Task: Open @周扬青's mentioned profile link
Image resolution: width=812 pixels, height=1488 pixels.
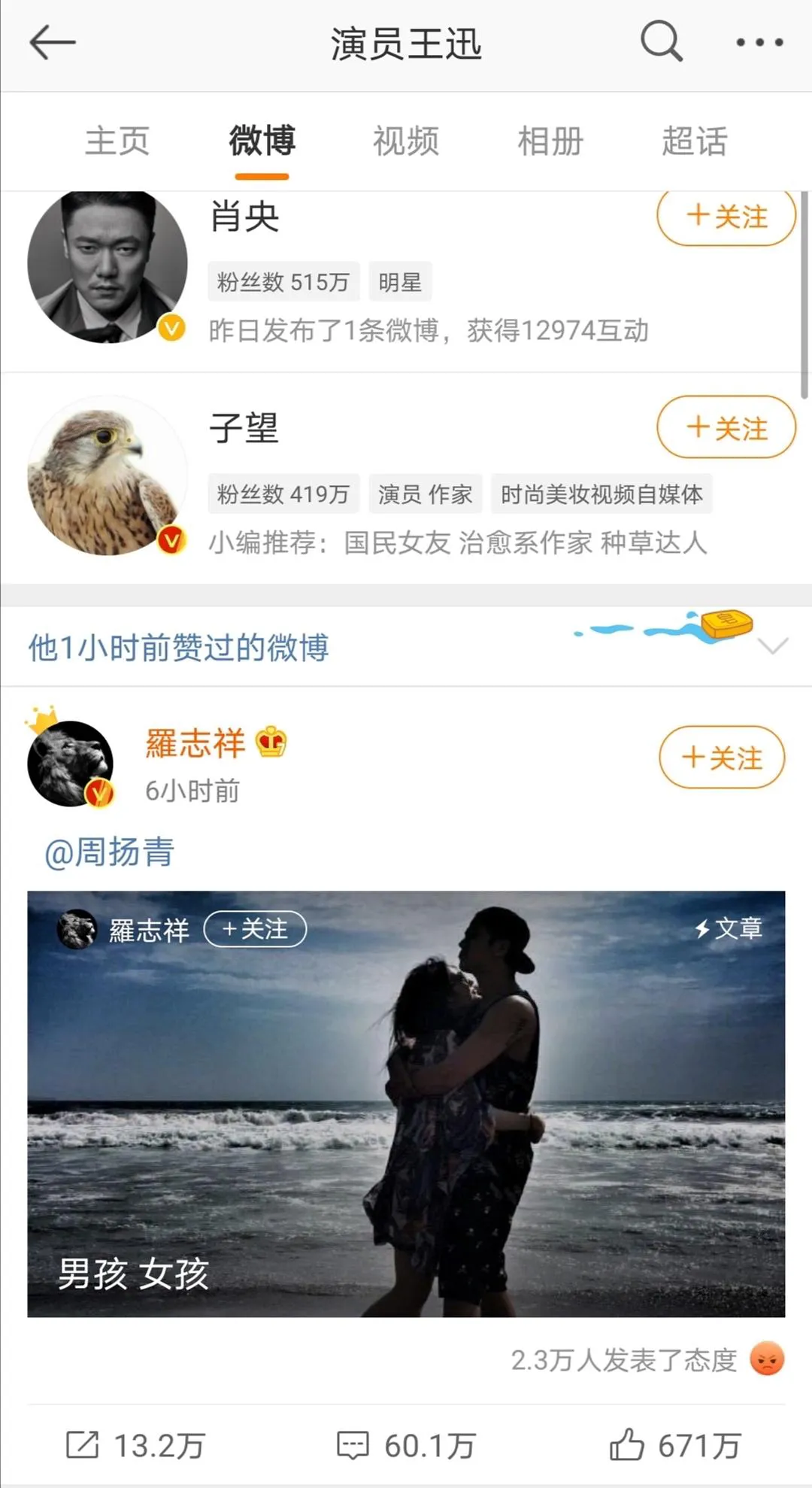Action: click(x=108, y=851)
